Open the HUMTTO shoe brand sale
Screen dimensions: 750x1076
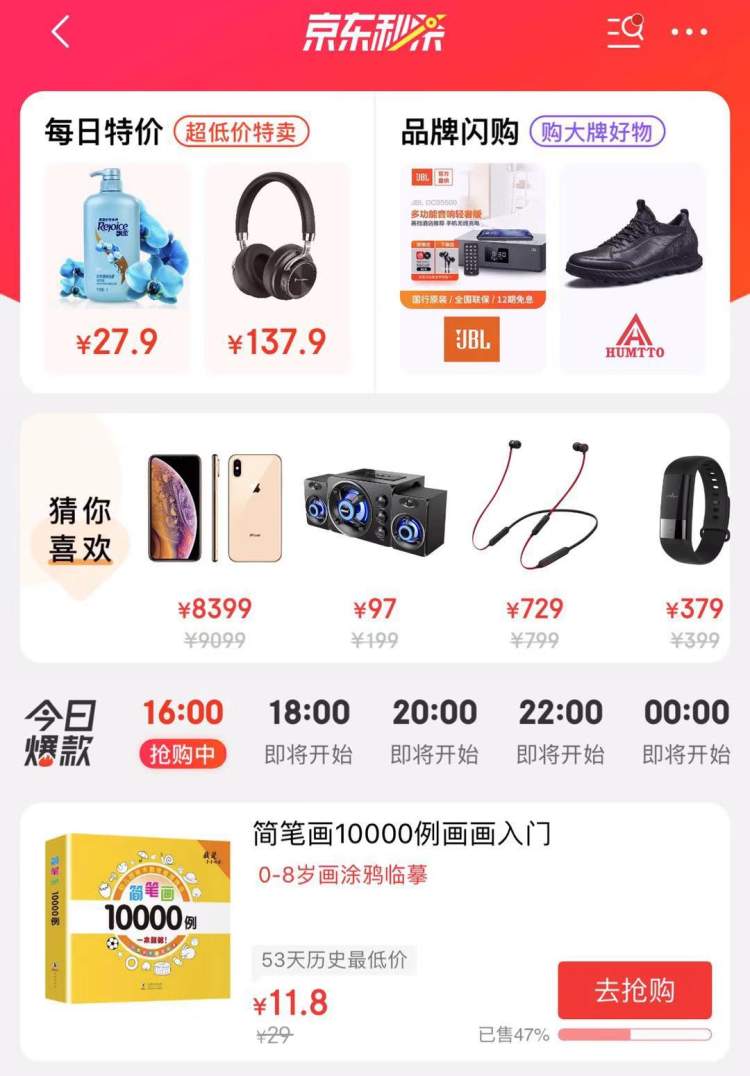point(634,265)
